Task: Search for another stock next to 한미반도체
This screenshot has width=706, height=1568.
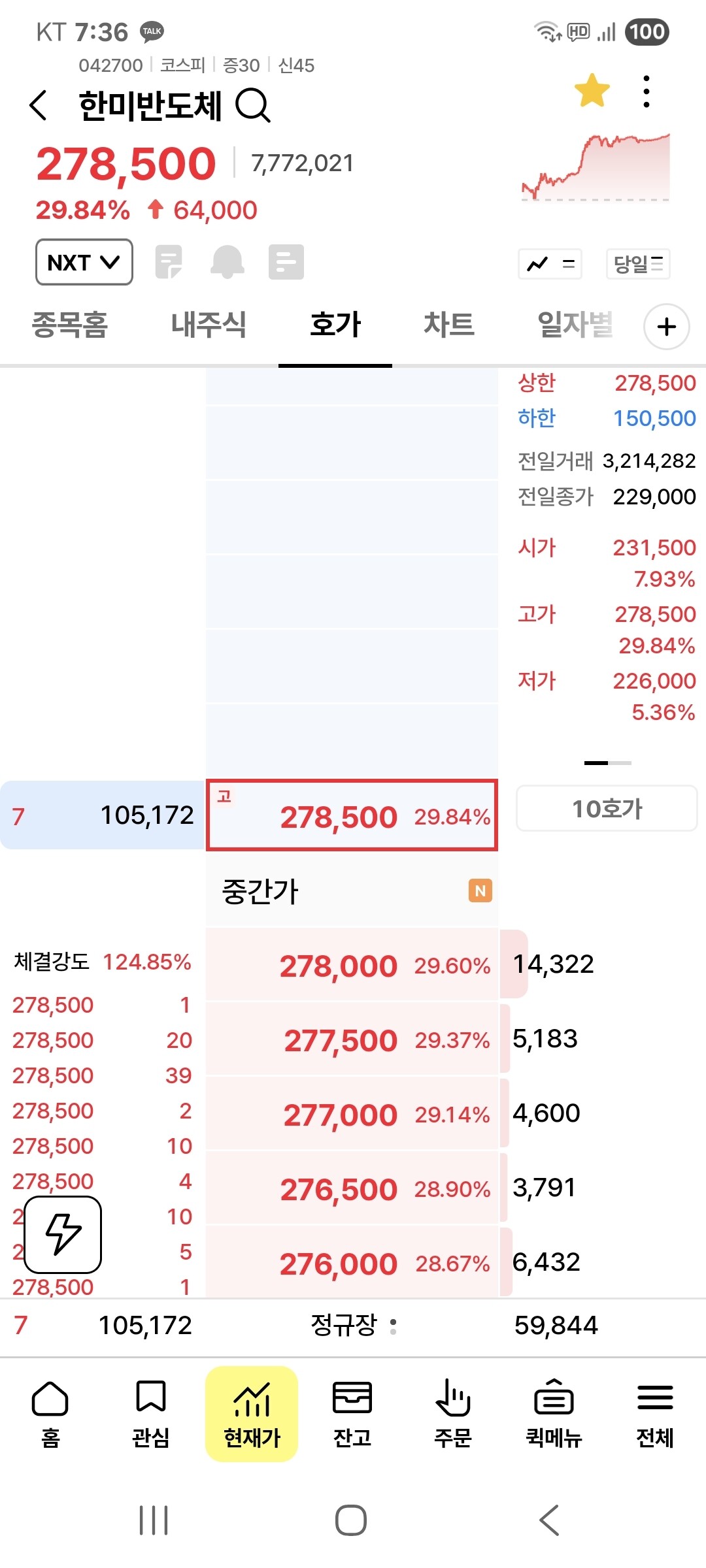Action: [252, 106]
